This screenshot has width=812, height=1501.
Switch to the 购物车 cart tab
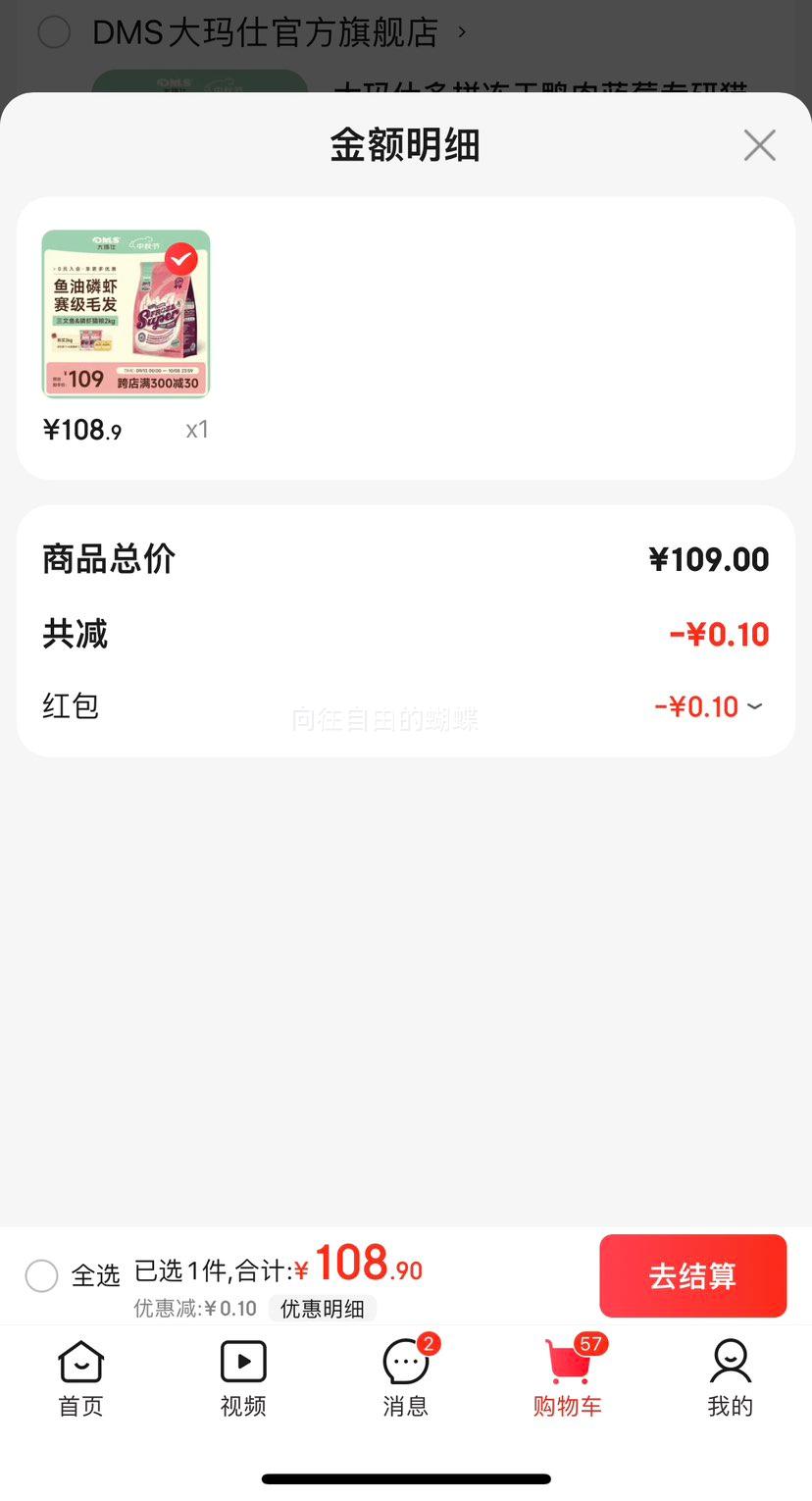[x=568, y=1378]
